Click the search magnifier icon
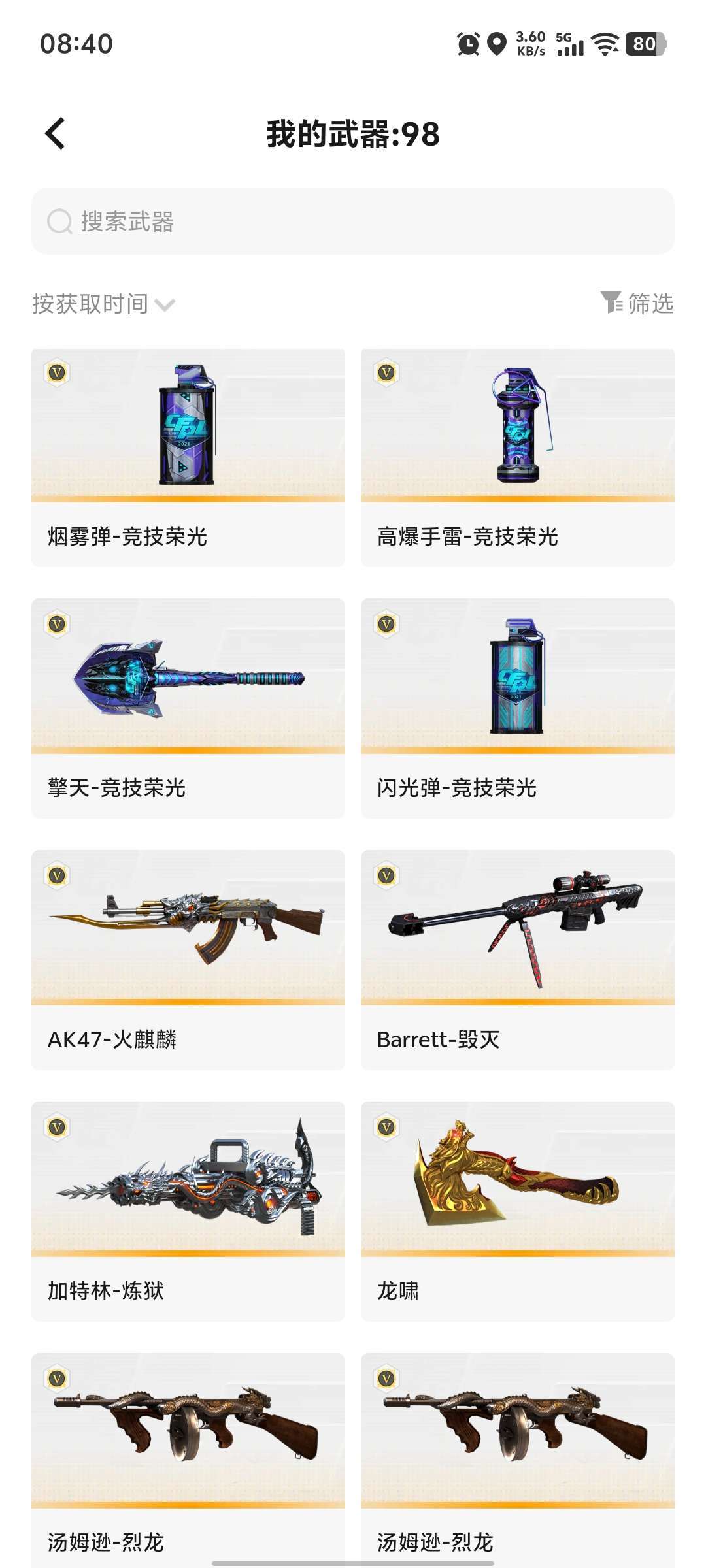This screenshot has height=1568, width=706. click(x=59, y=221)
